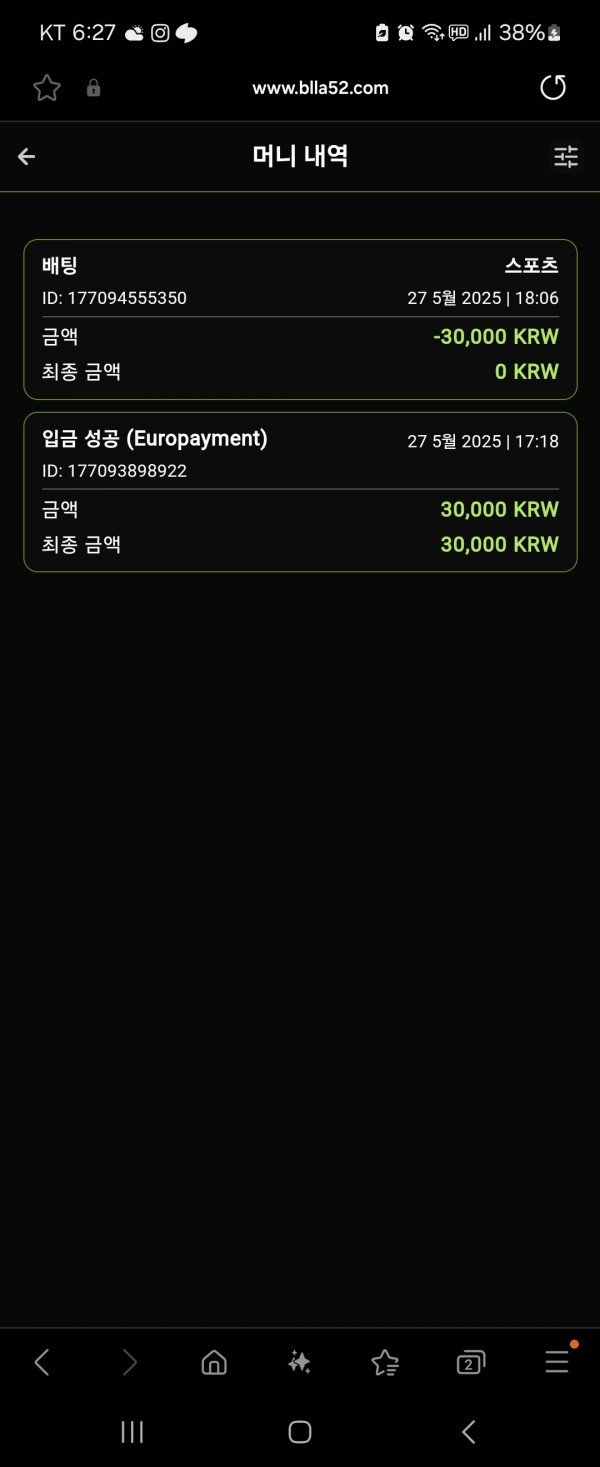600x1467 pixels.
Task: Reload the page in the browser
Action: tap(553, 88)
